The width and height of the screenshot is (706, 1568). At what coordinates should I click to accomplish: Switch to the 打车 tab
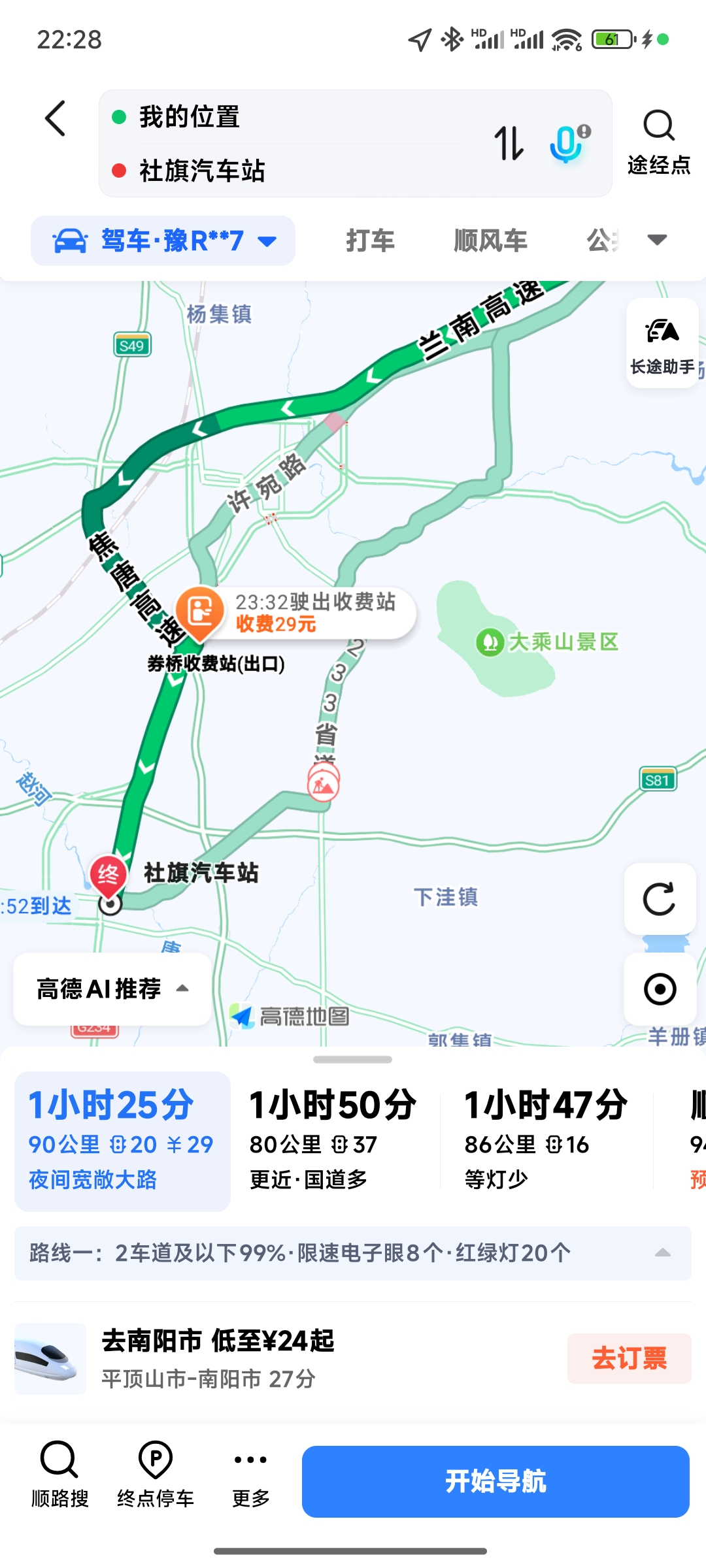coord(370,240)
